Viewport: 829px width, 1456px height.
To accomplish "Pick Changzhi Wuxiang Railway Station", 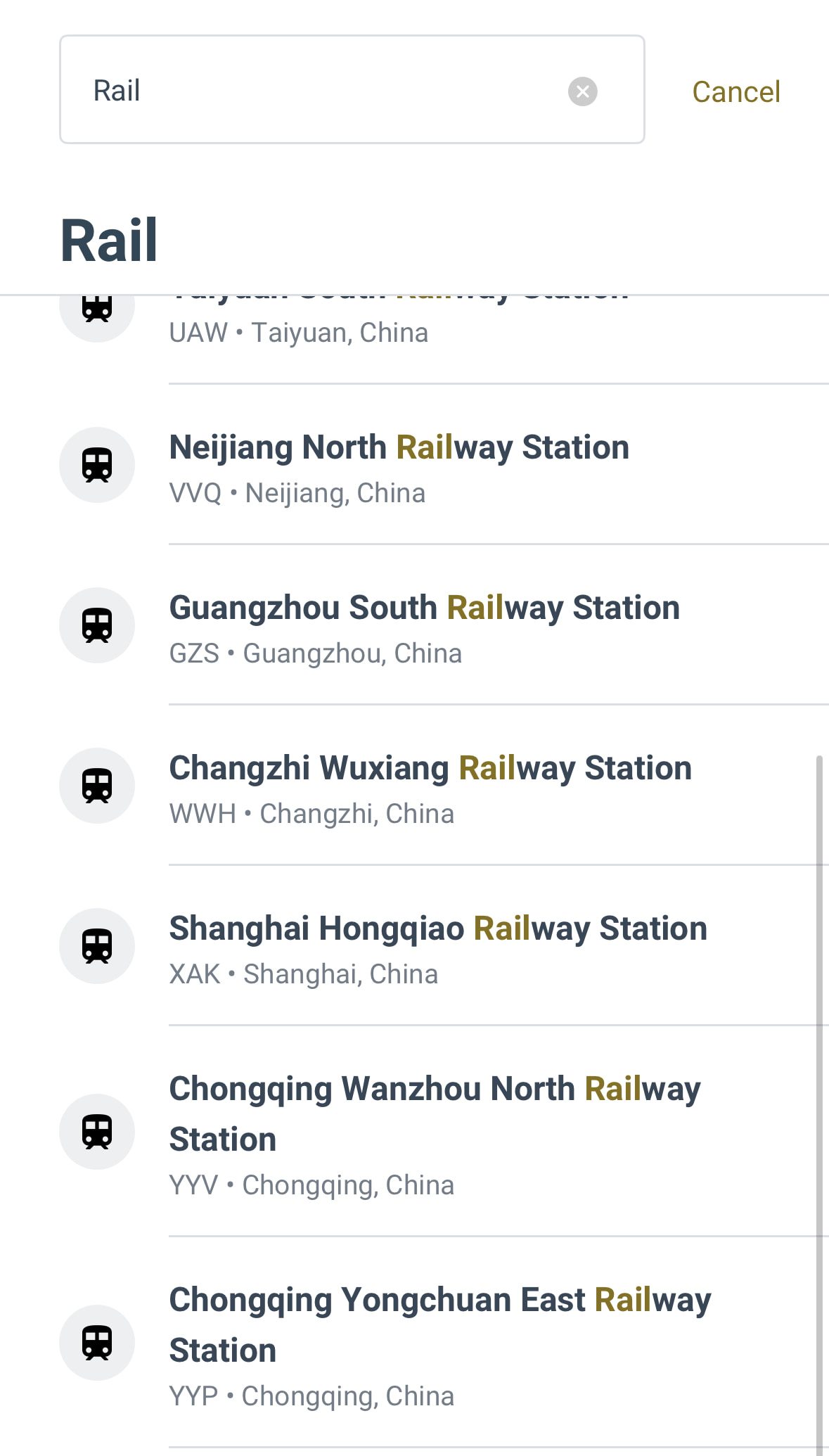I will click(x=430, y=786).
